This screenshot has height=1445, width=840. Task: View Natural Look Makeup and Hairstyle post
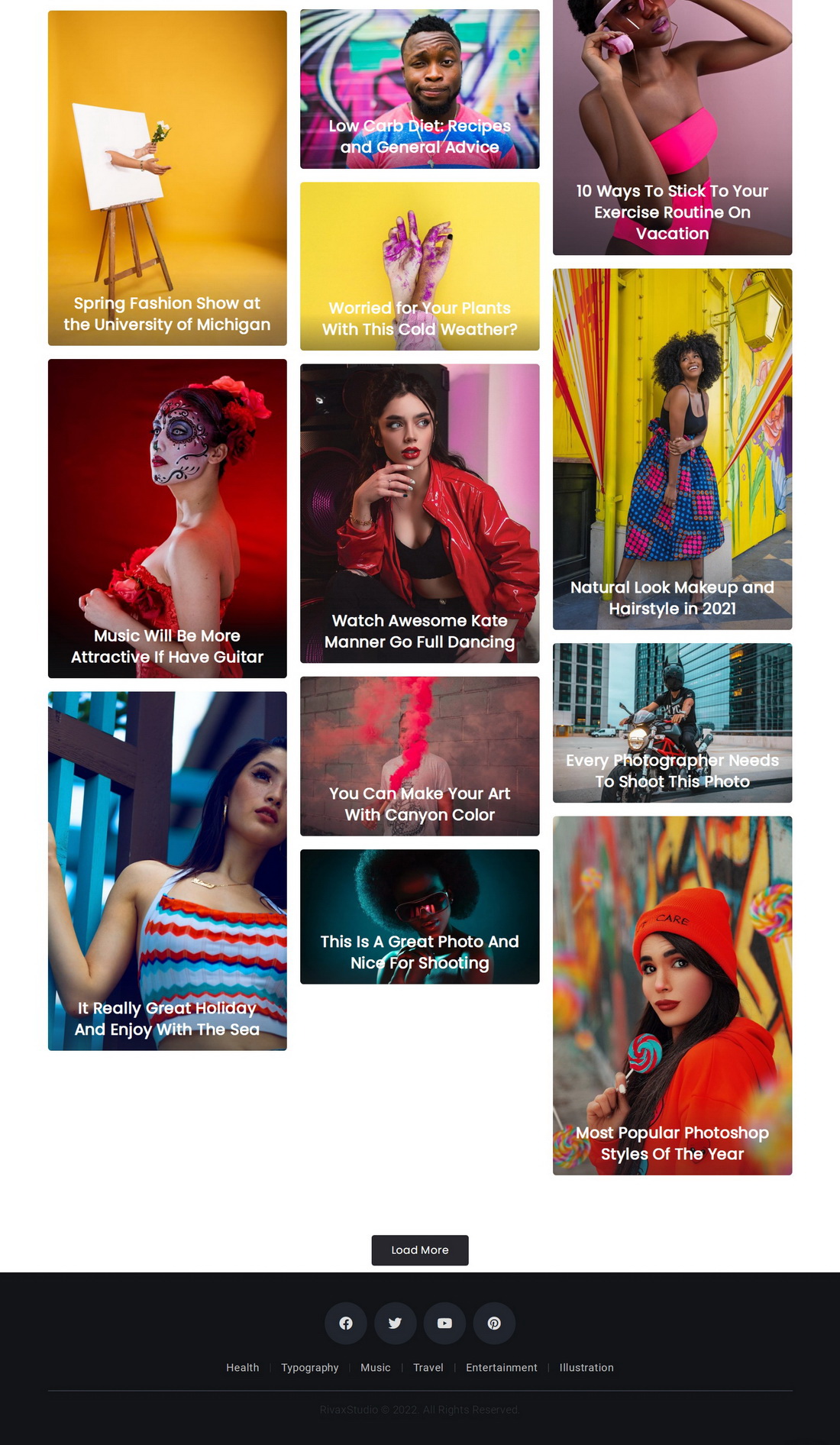point(672,598)
